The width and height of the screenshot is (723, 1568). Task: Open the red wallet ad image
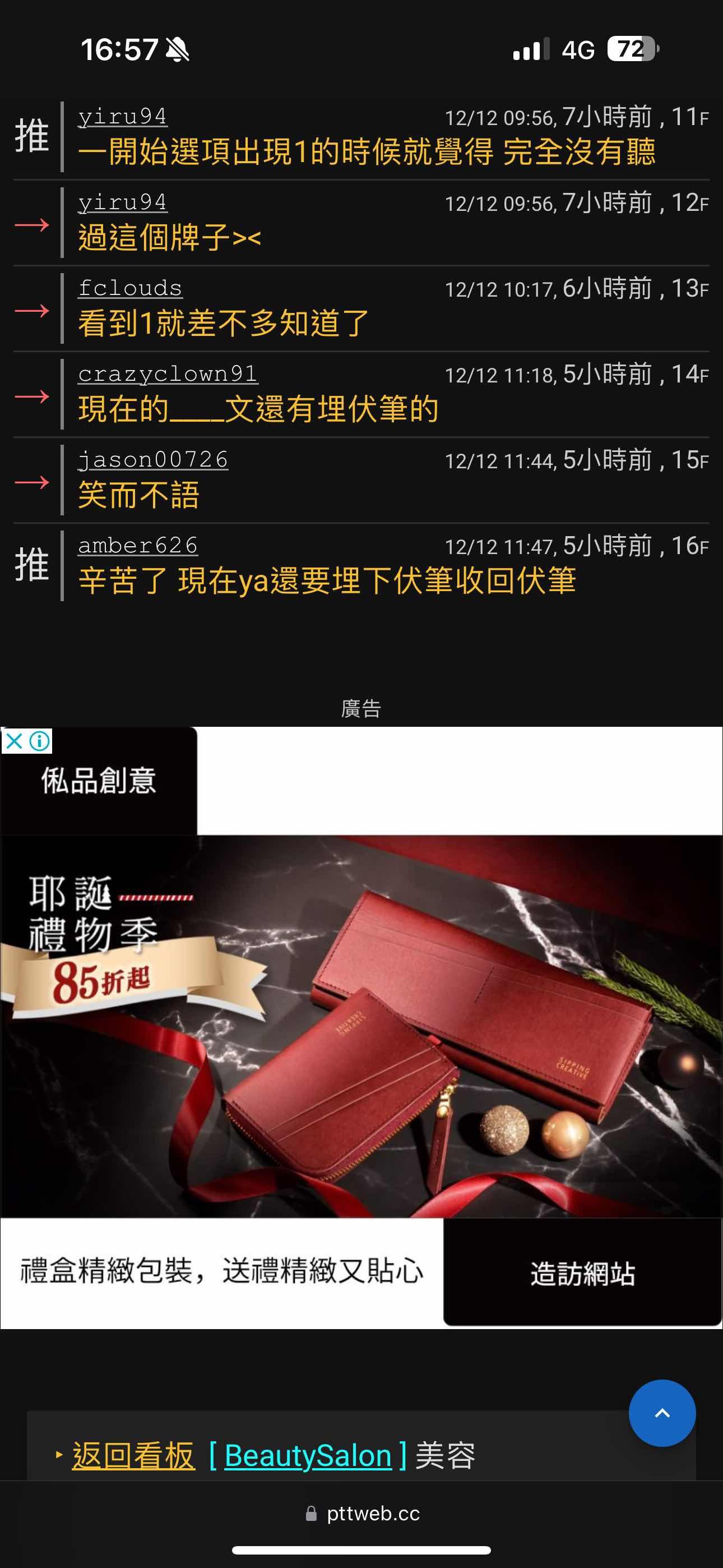pos(361,1026)
